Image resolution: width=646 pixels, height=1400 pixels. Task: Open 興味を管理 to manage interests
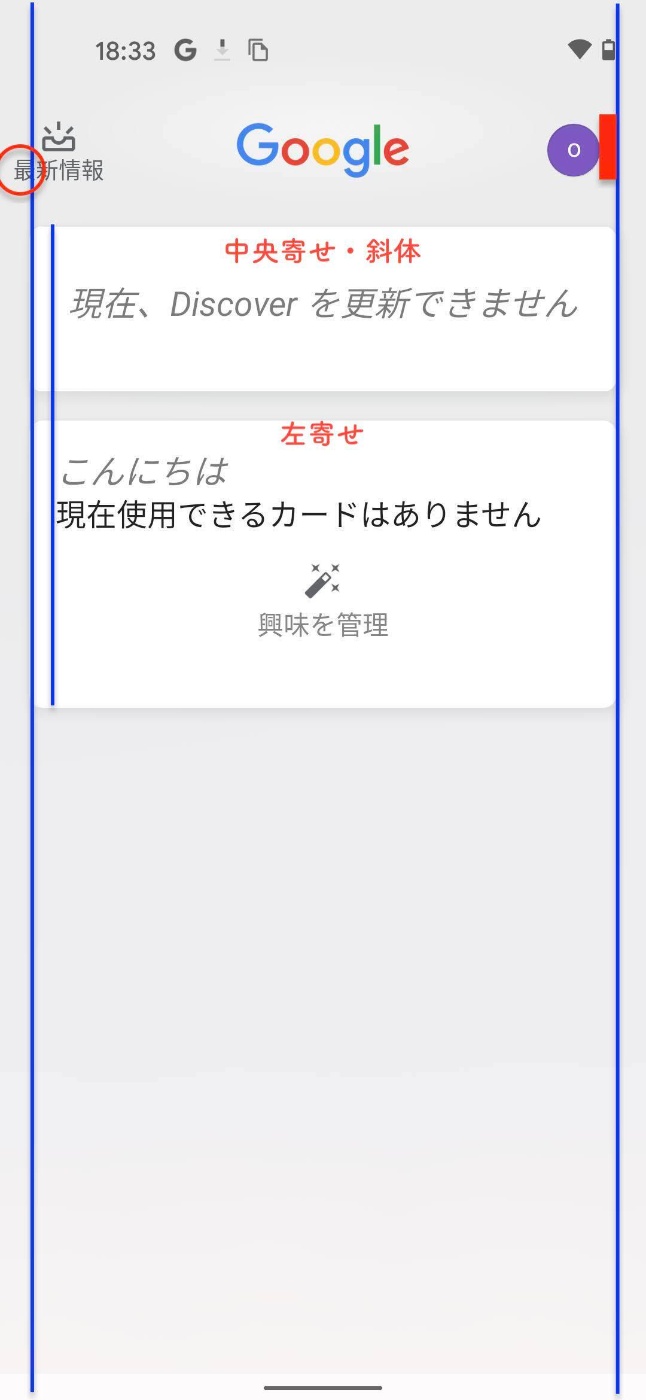coord(323,601)
